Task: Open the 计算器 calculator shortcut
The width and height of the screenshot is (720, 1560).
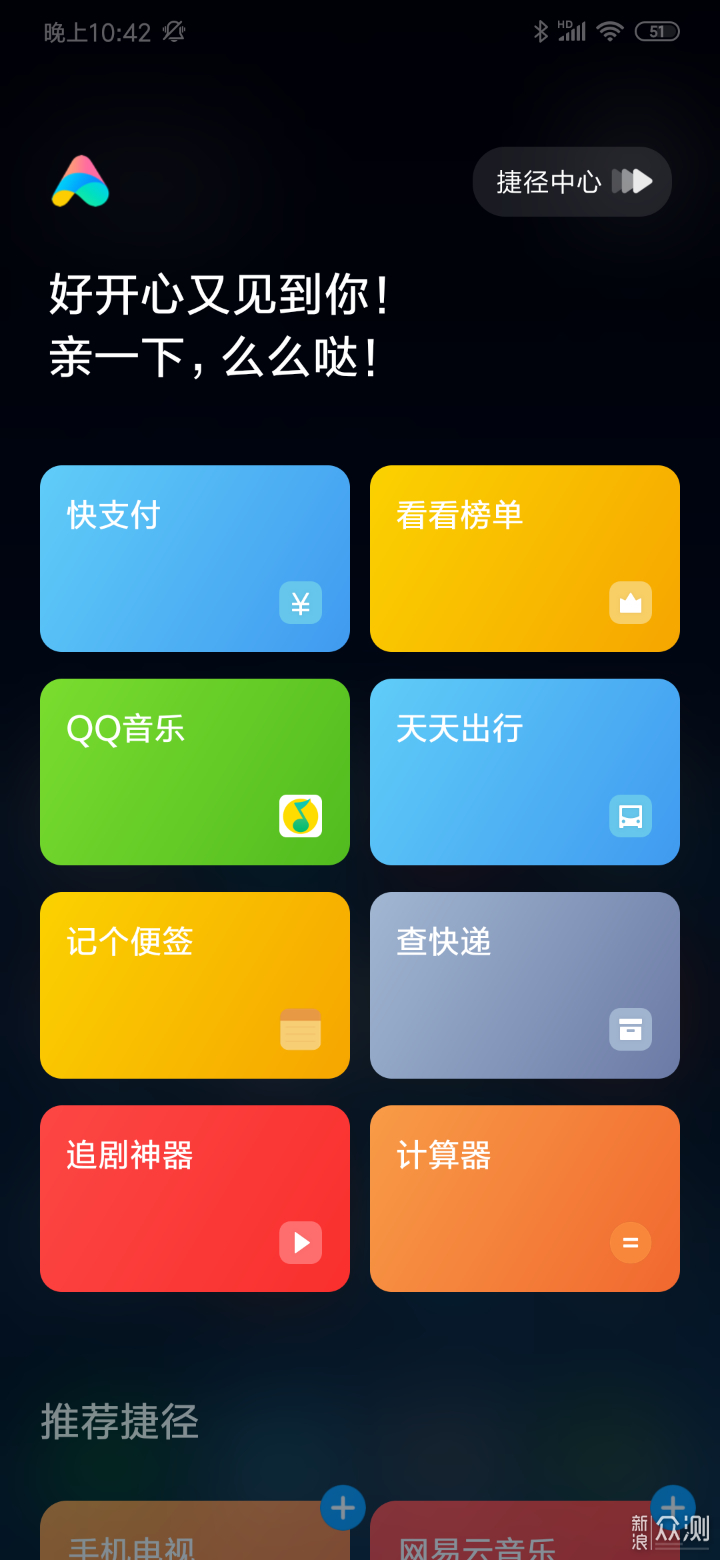Action: tap(525, 1198)
